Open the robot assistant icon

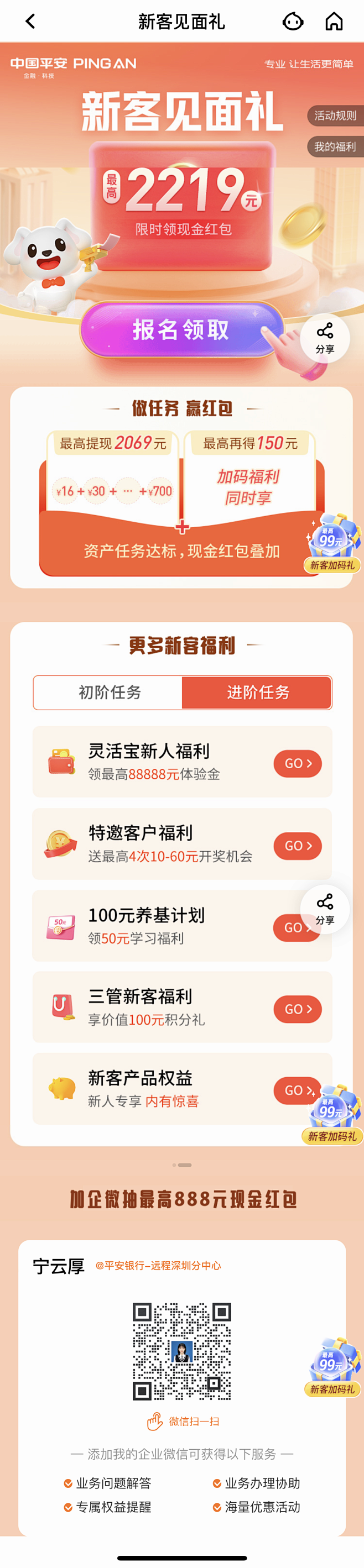293,22
